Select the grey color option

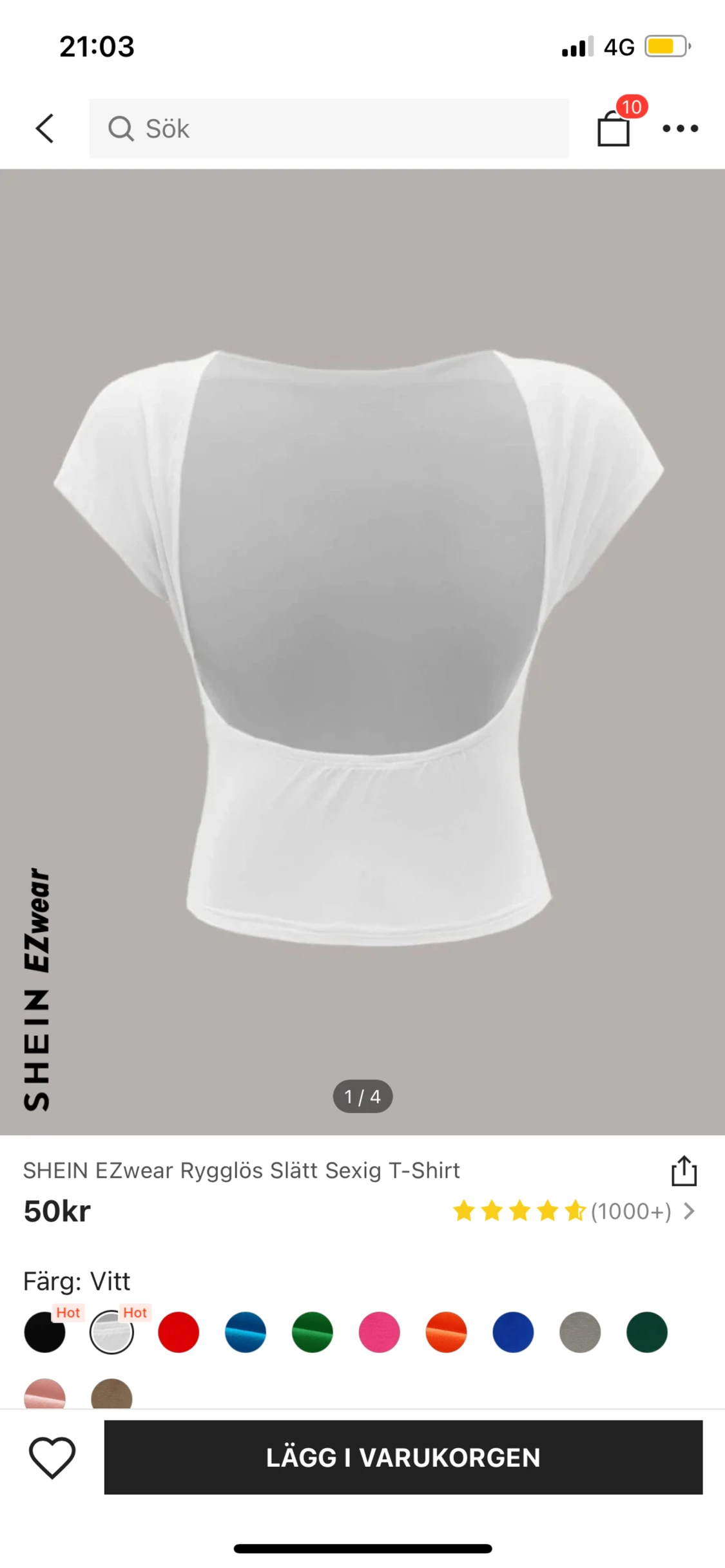(580, 1332)
